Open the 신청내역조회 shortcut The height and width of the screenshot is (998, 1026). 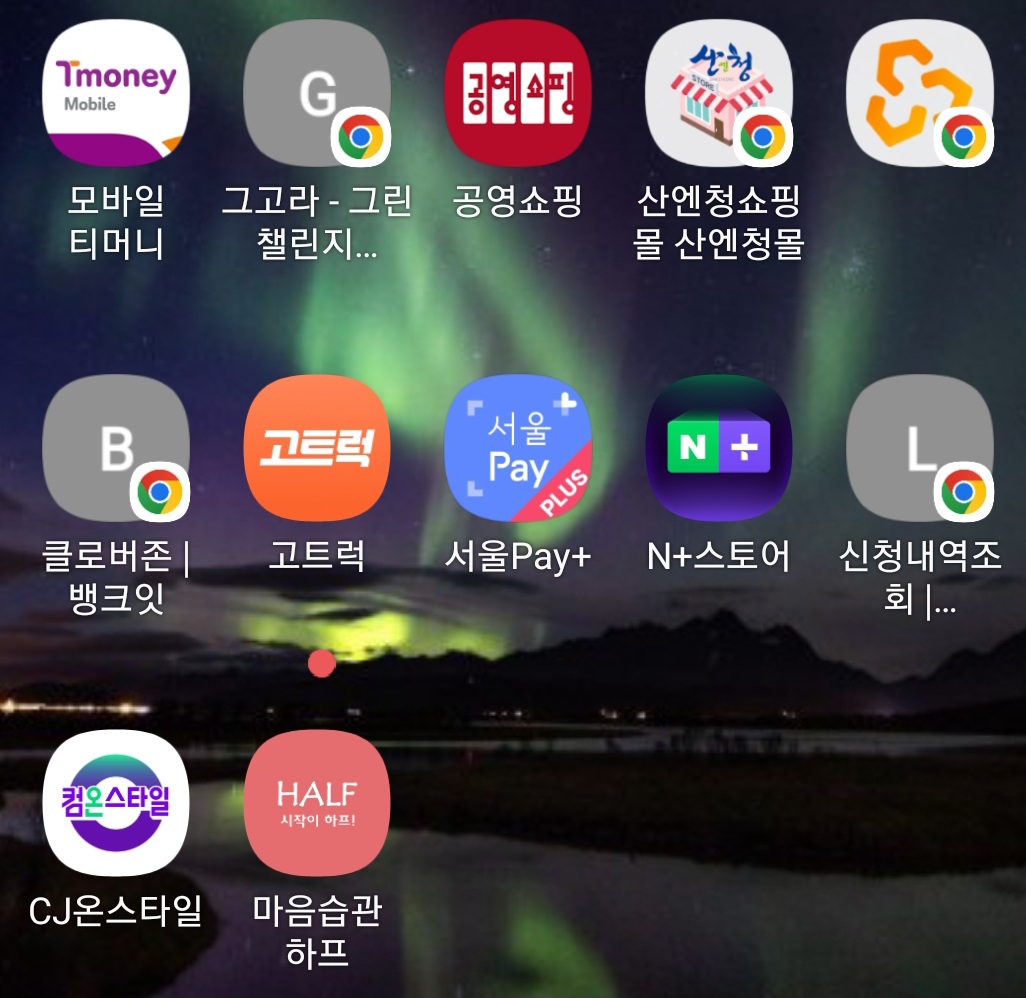click(x=919, y=448)
